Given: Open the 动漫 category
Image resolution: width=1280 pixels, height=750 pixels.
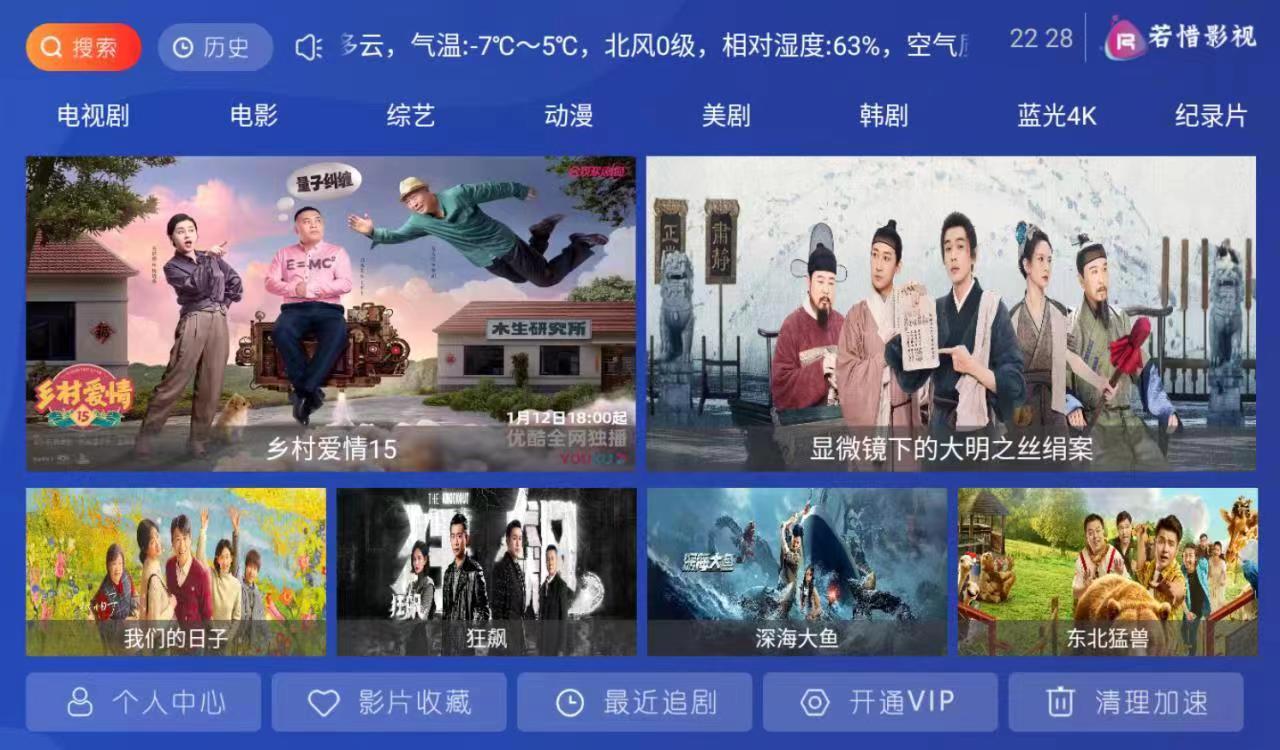Looking at the screenshot, I should 569,116.
